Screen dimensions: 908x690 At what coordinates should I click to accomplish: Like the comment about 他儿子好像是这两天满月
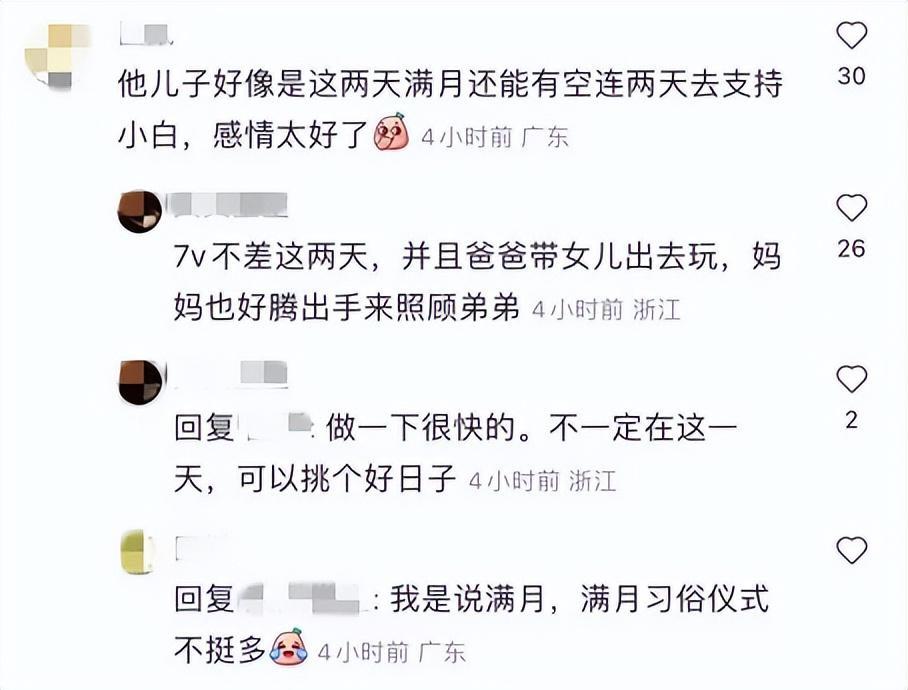[x=851, y=37]
